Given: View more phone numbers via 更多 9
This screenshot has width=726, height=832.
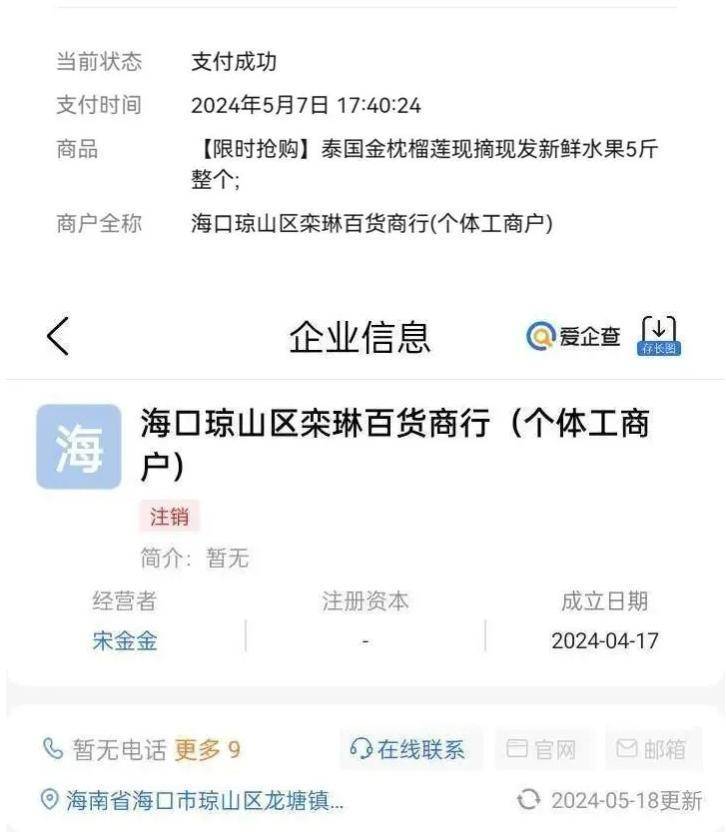Looking at the screenshot, I should [x=207, y=749].
